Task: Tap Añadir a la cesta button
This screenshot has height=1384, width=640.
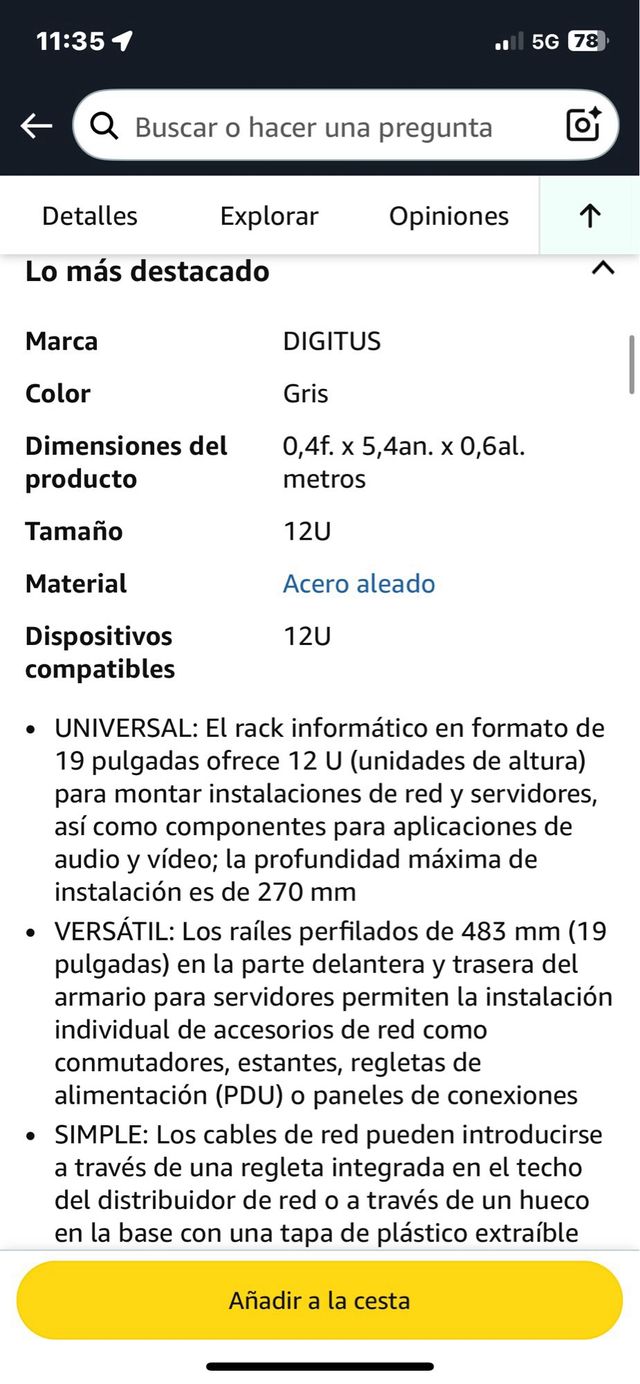Action: [320, 1300]
